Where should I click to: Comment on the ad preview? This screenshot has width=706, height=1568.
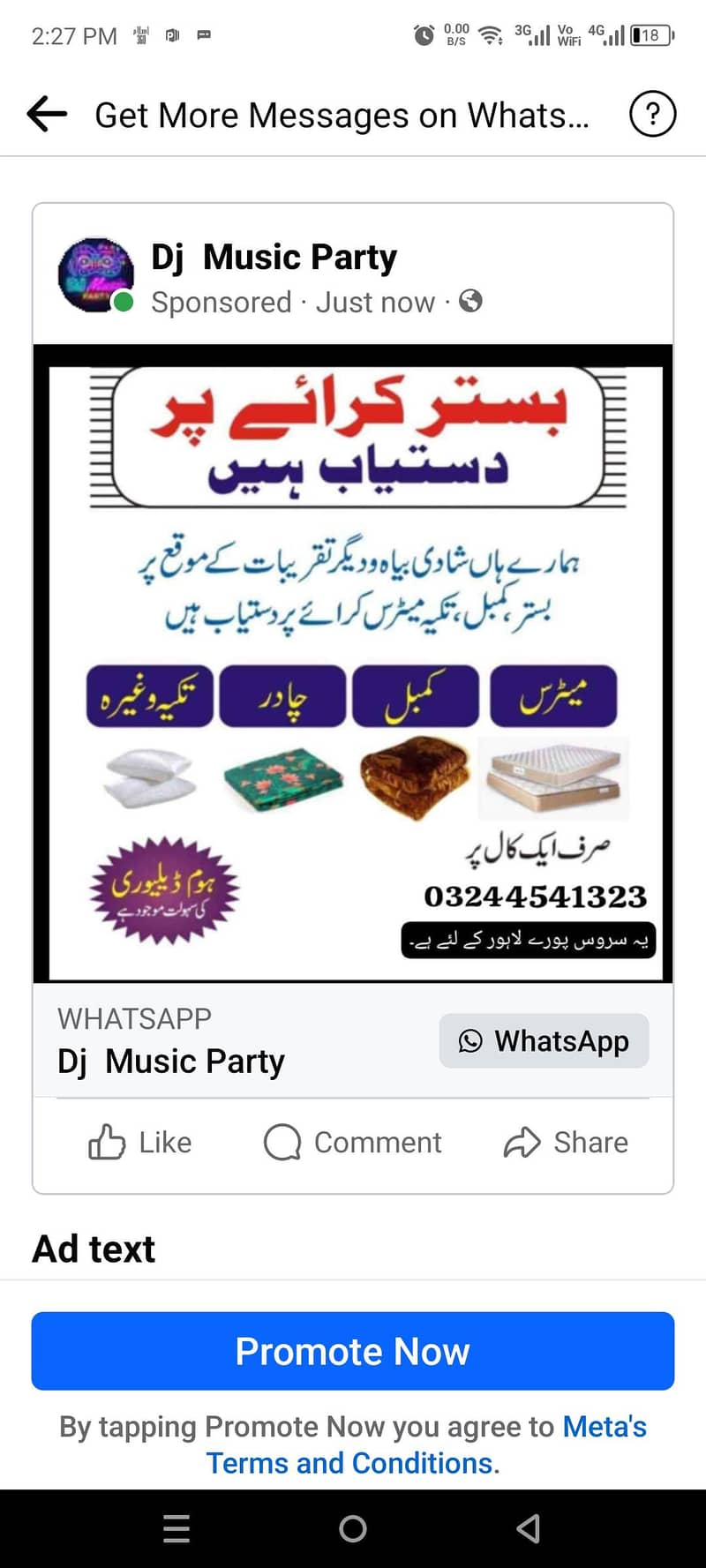point(352,1142)
